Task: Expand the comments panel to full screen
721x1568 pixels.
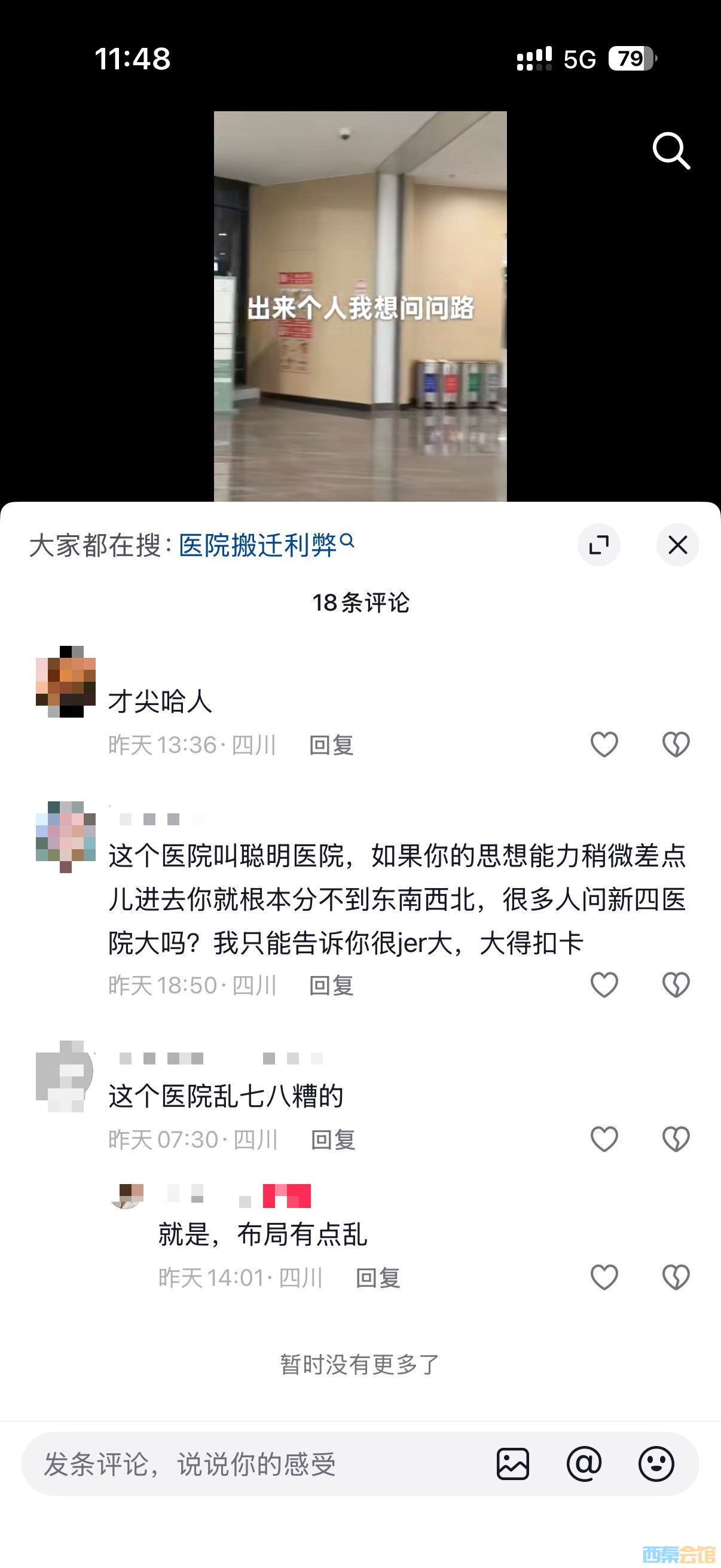Action: (598, 545)
